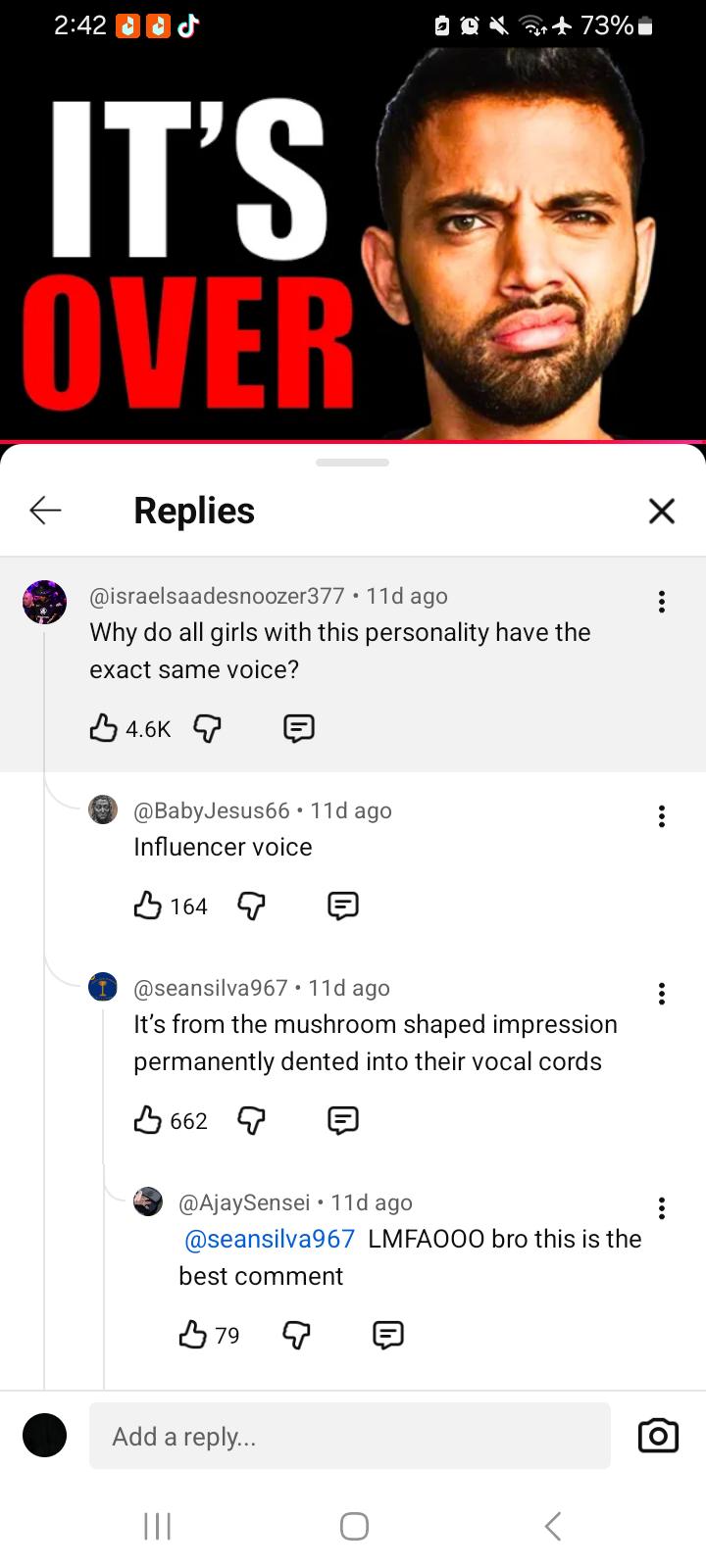The width and height of the screenshot is (706, 1568).
Task: Dislike the comment by @israelsaadesnoozer377
Action: 207,728
